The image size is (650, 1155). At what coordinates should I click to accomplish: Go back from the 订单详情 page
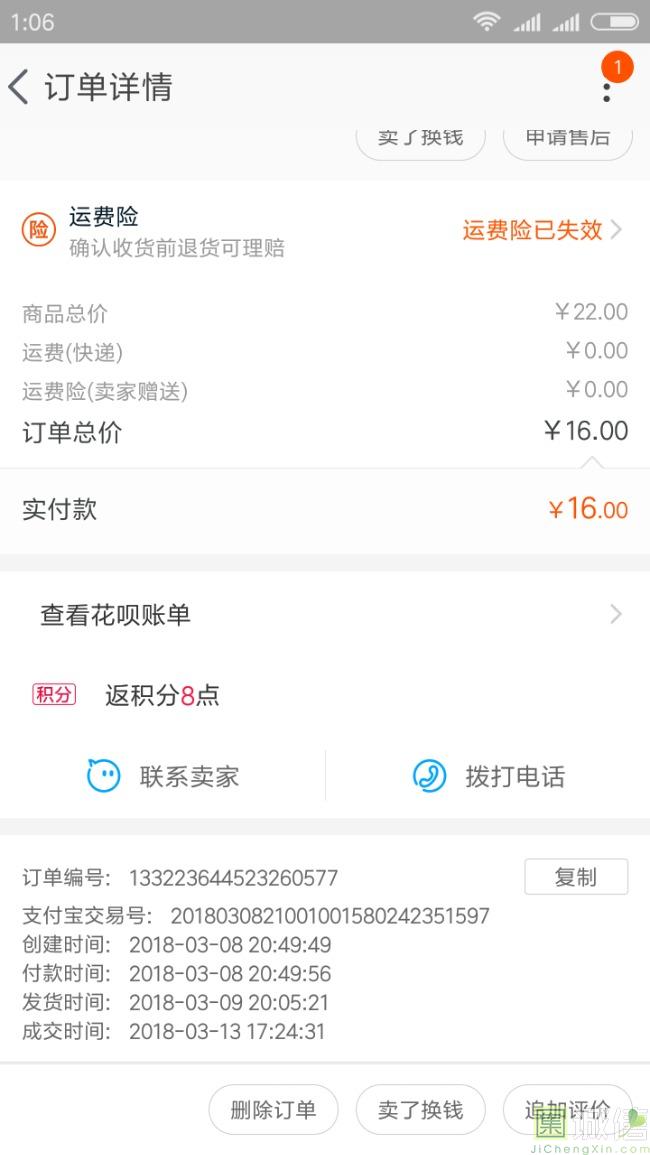(18, 87)
